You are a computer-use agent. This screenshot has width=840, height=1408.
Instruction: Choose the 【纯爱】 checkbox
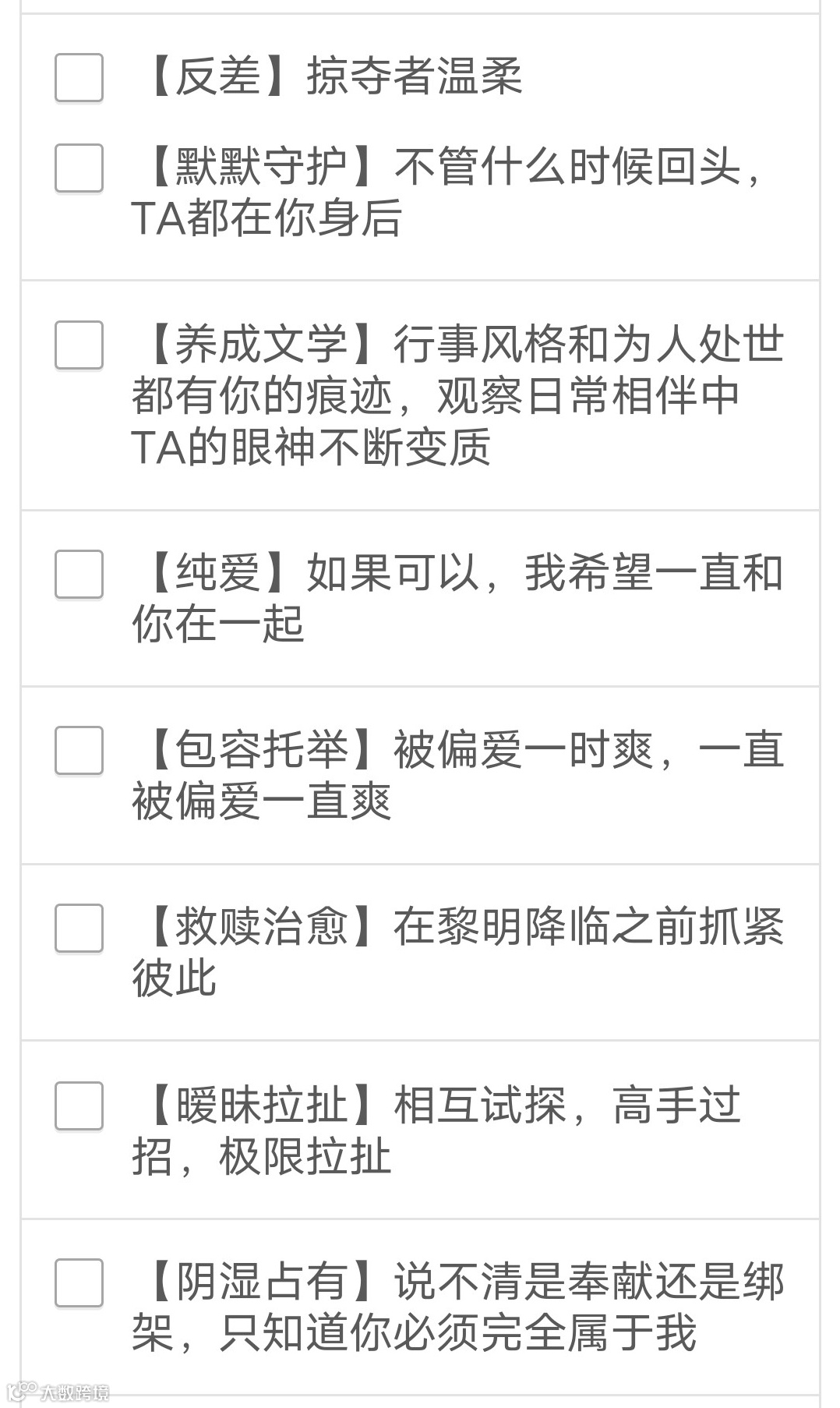[79, 574]
